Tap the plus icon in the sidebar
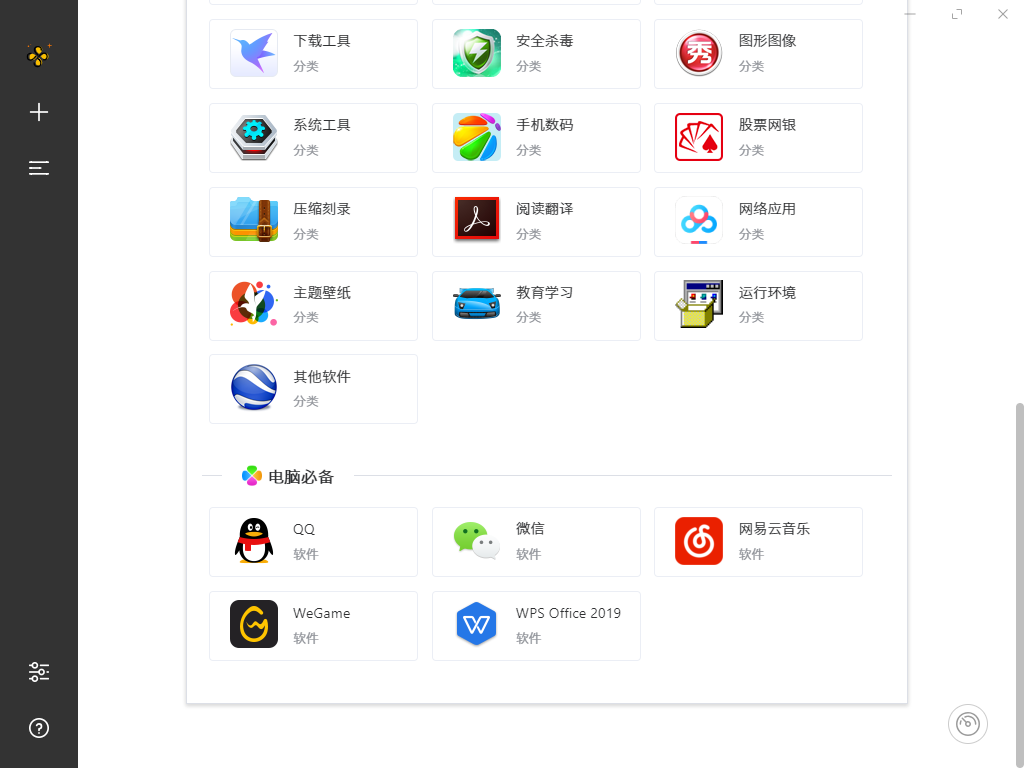This screenshot has width=1024, height=768. click(39, 112)
